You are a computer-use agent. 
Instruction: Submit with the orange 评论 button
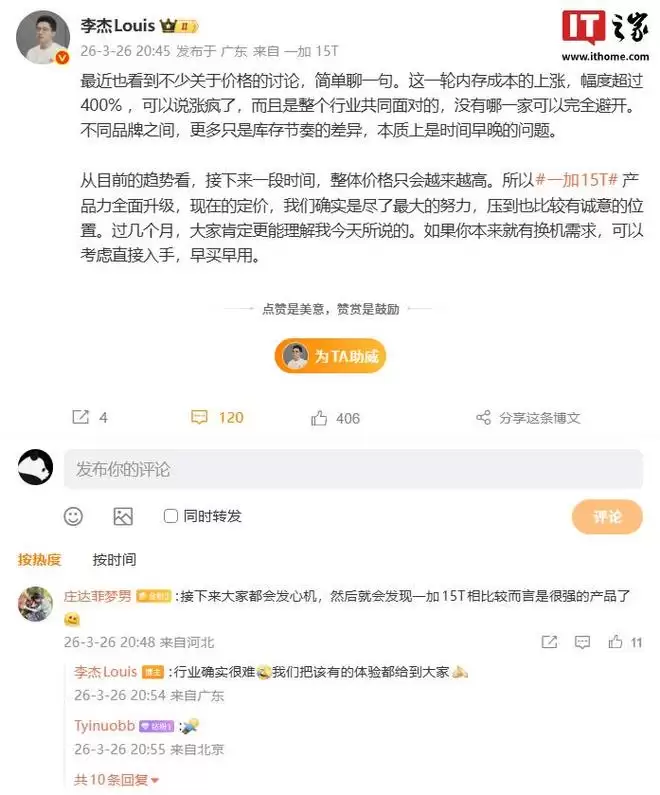(606, 516)
